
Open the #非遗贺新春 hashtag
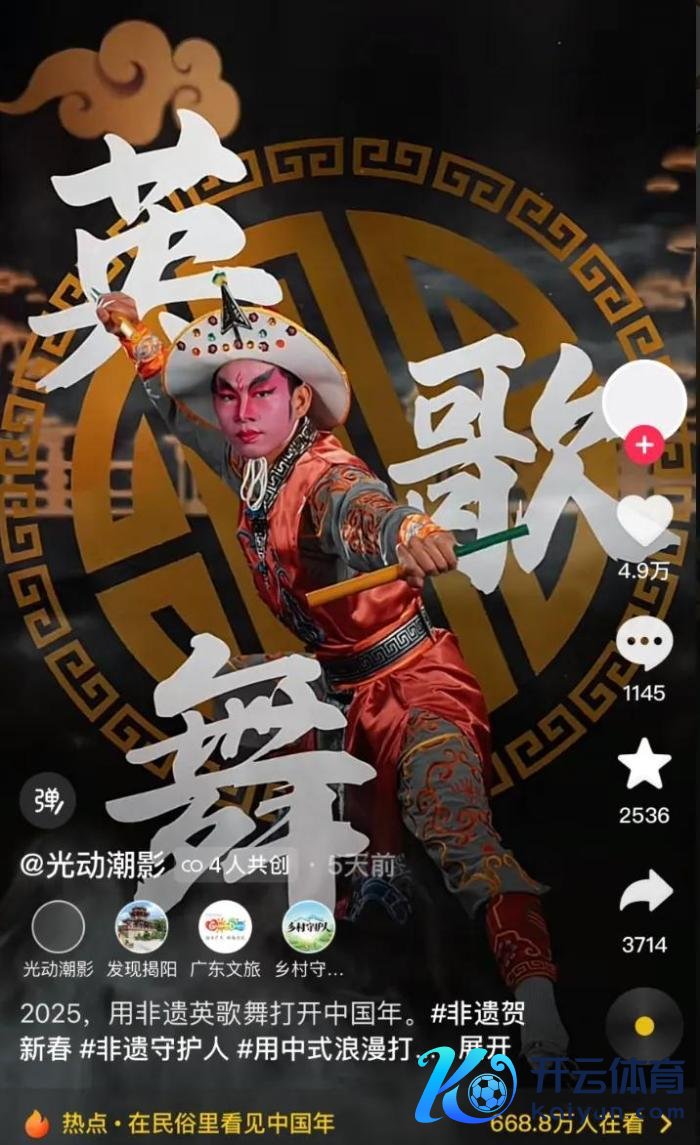tap(478, 1012)
